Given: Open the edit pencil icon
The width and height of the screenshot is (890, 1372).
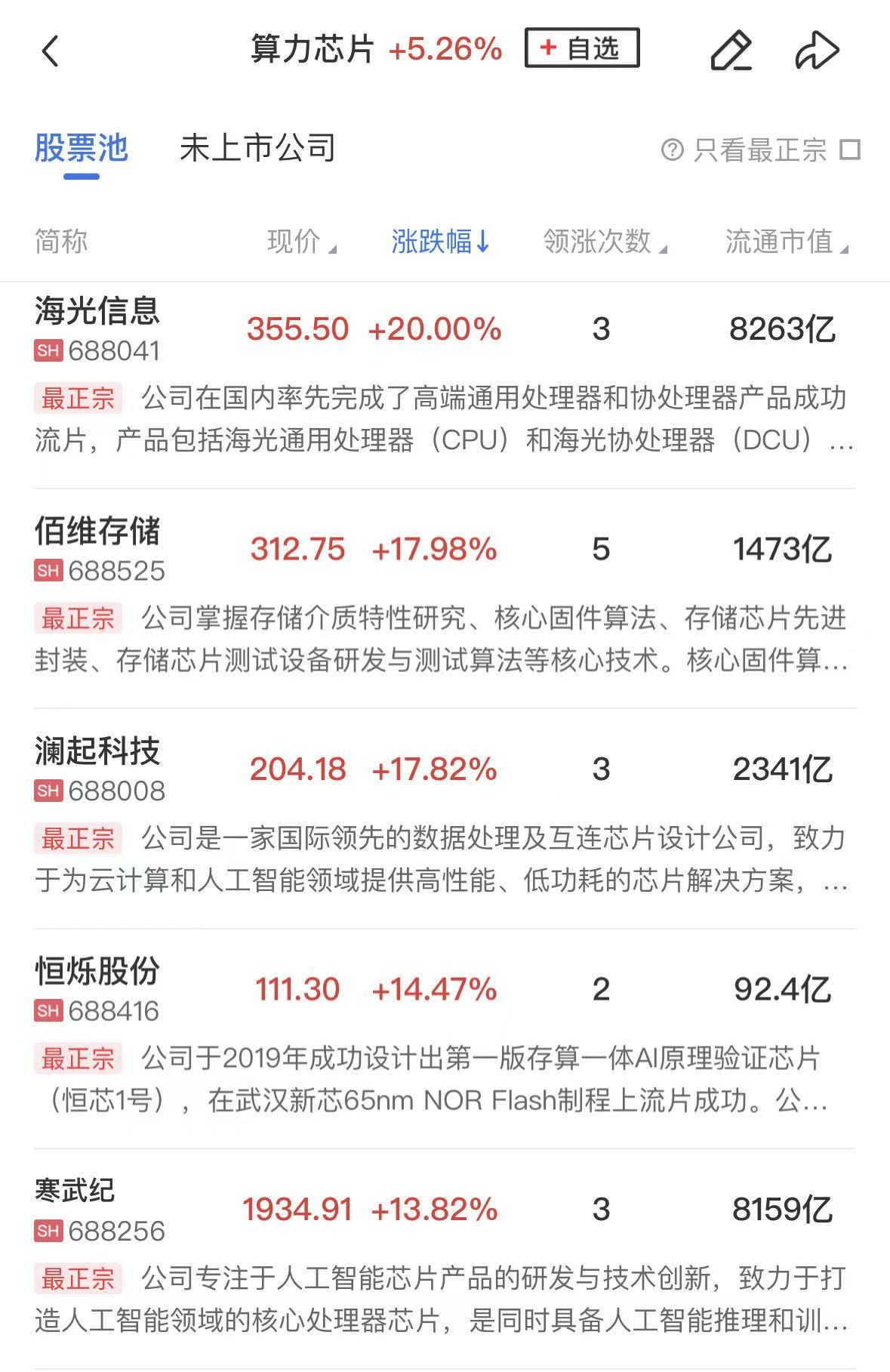Looking at the screenshot, I should pyautogui.click(x=731, y=51).
